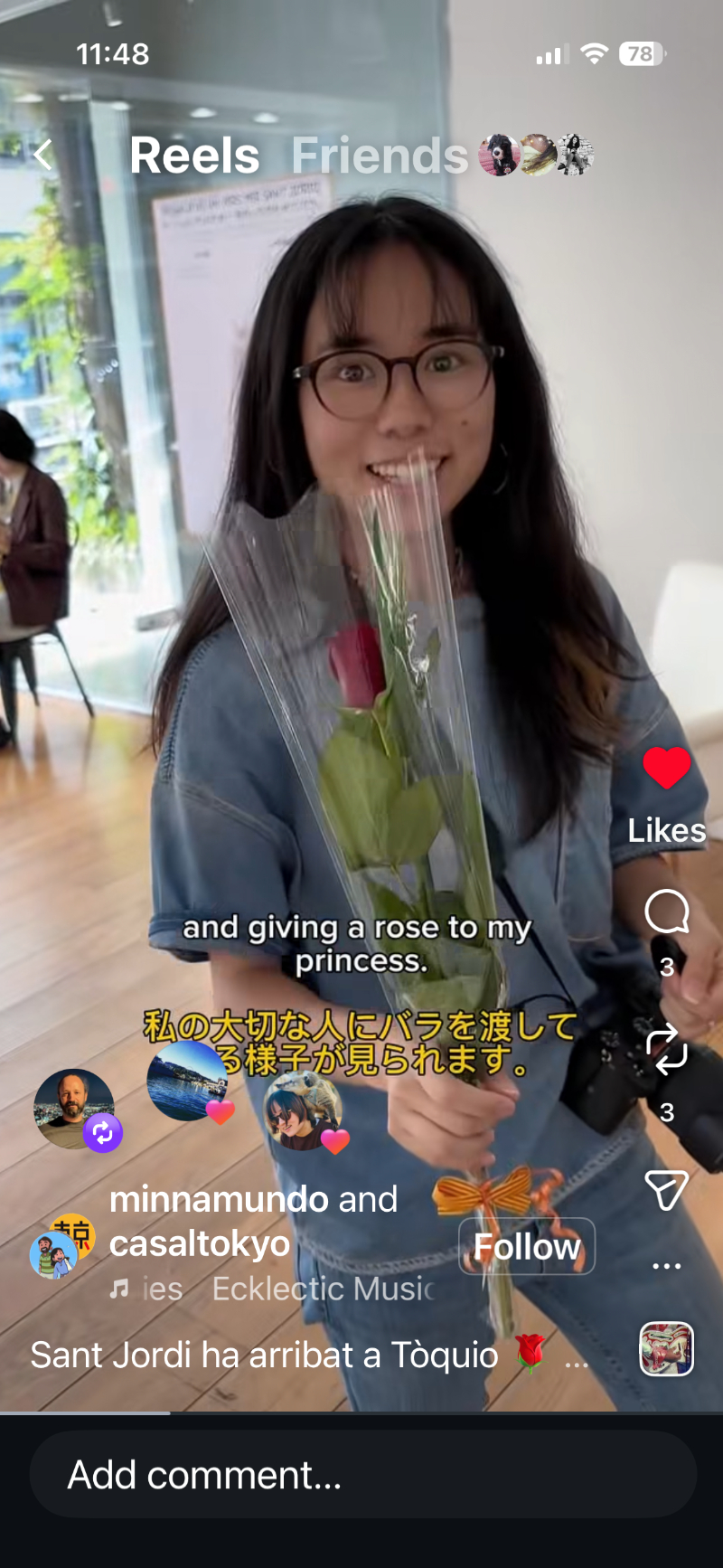Open the bearded friend's repost bubble

tap(75, 1110)
